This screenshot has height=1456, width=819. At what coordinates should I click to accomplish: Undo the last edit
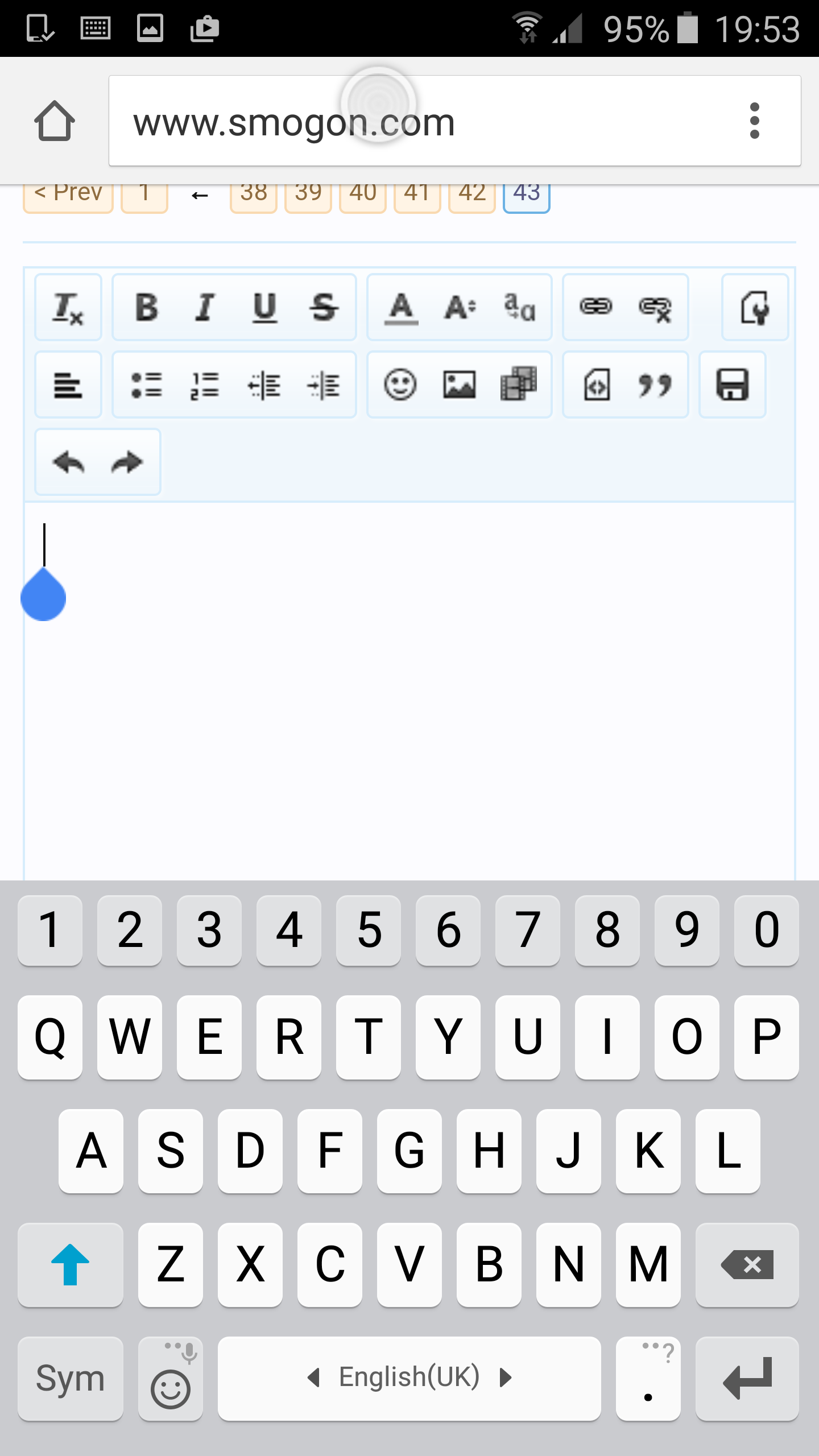point(68,462)
